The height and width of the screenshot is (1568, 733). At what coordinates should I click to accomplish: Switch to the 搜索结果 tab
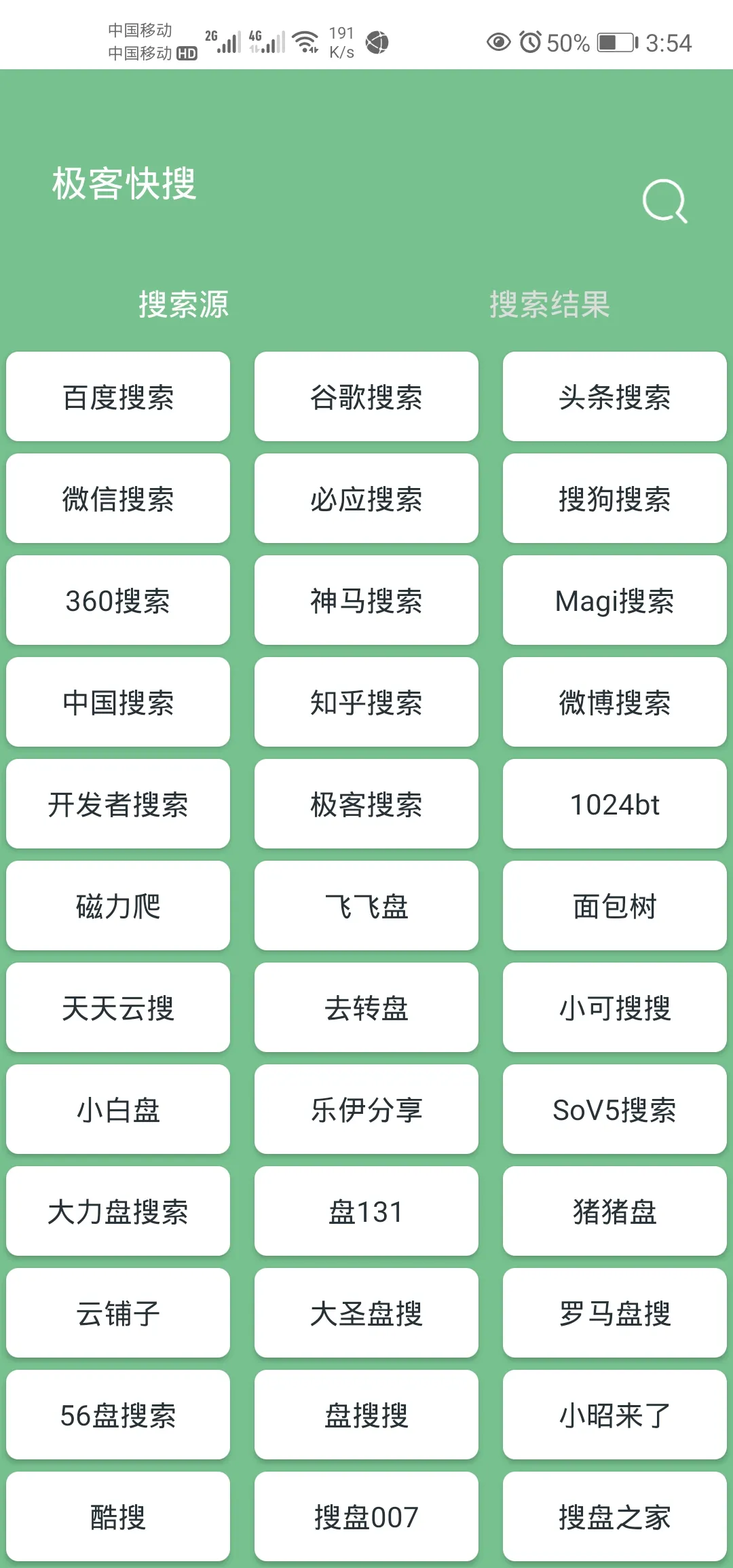pyautogui.click(x=550, y=304)
